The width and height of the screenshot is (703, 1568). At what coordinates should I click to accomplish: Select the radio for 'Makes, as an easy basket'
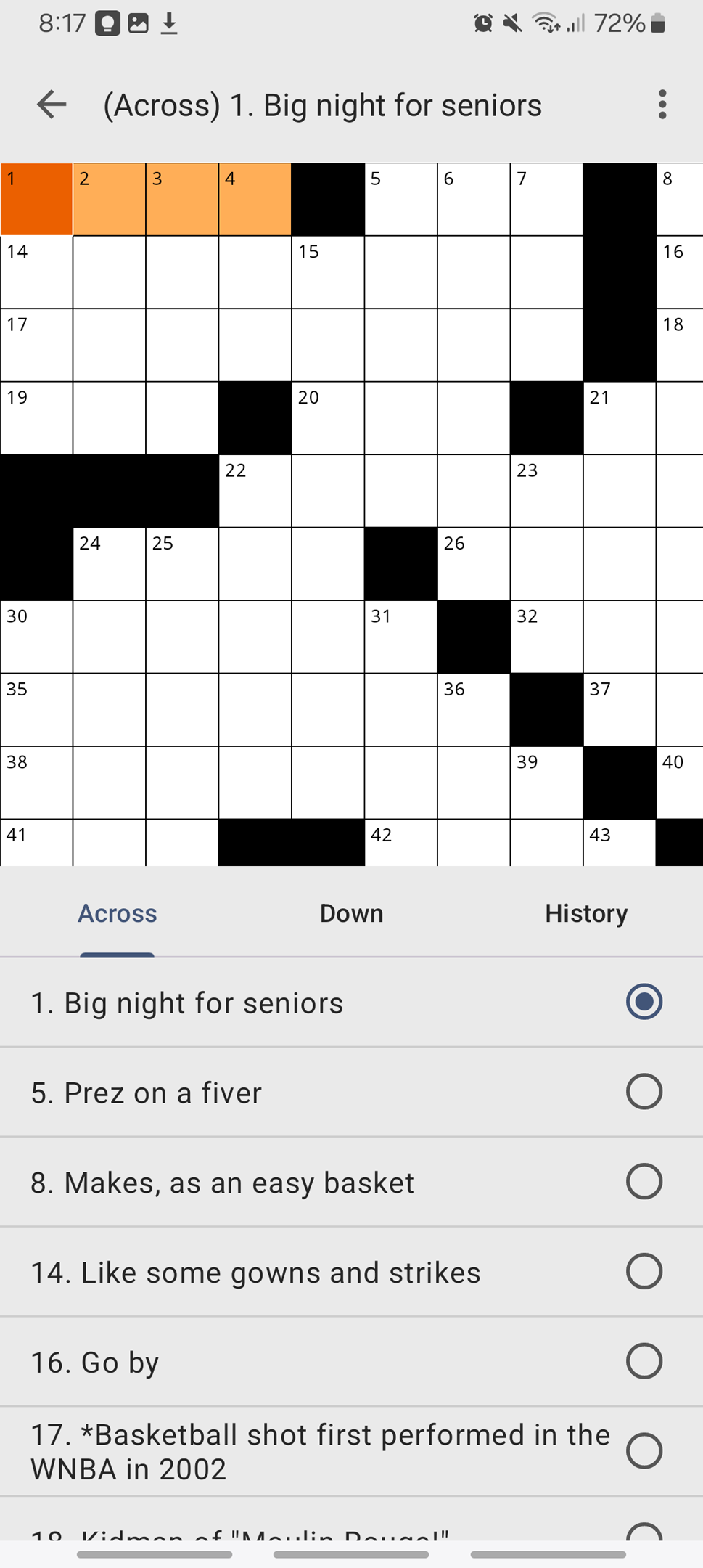643,1181
